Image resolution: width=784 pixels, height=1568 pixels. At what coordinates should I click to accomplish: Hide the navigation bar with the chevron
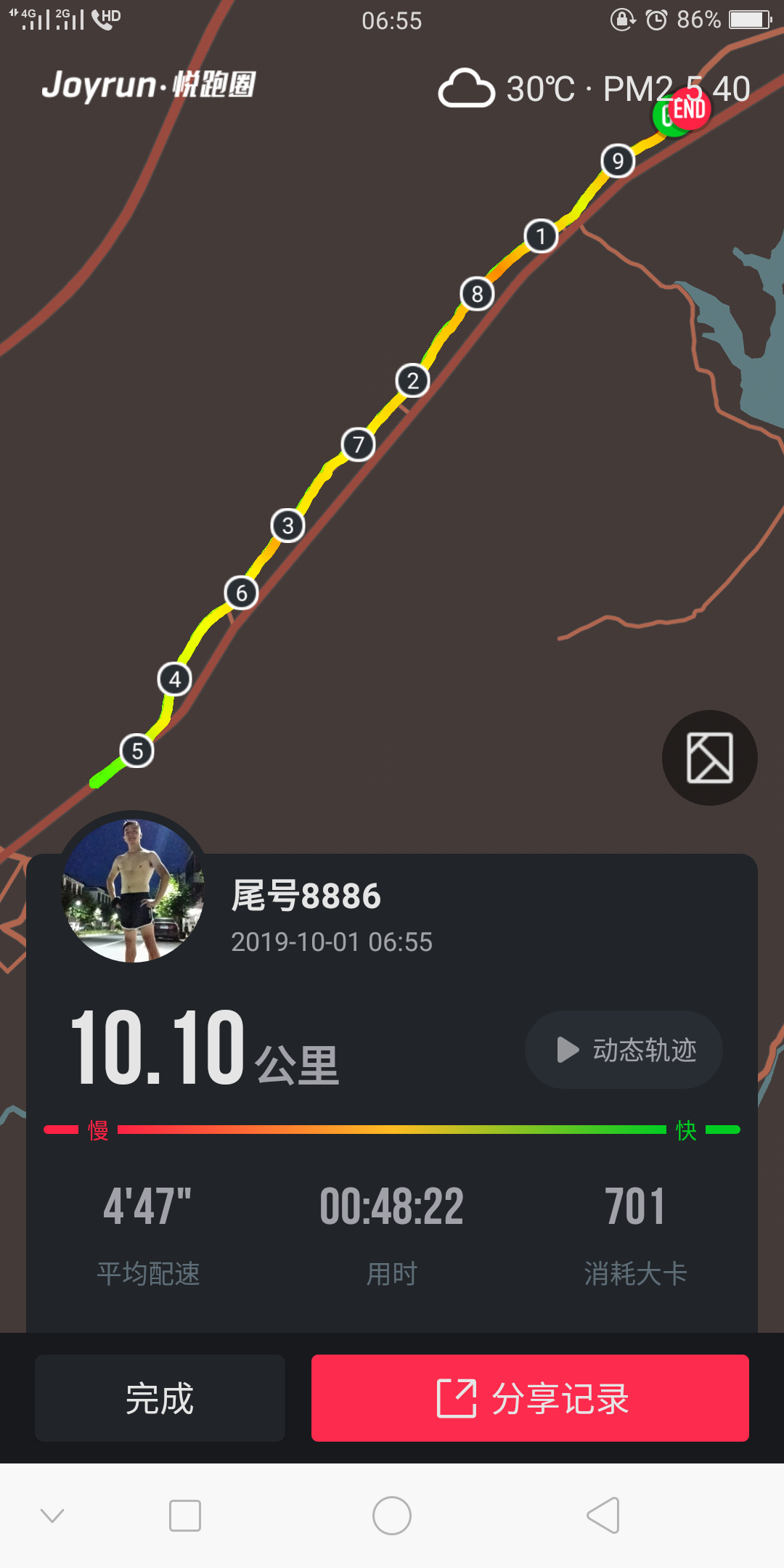click(52, 1516)
